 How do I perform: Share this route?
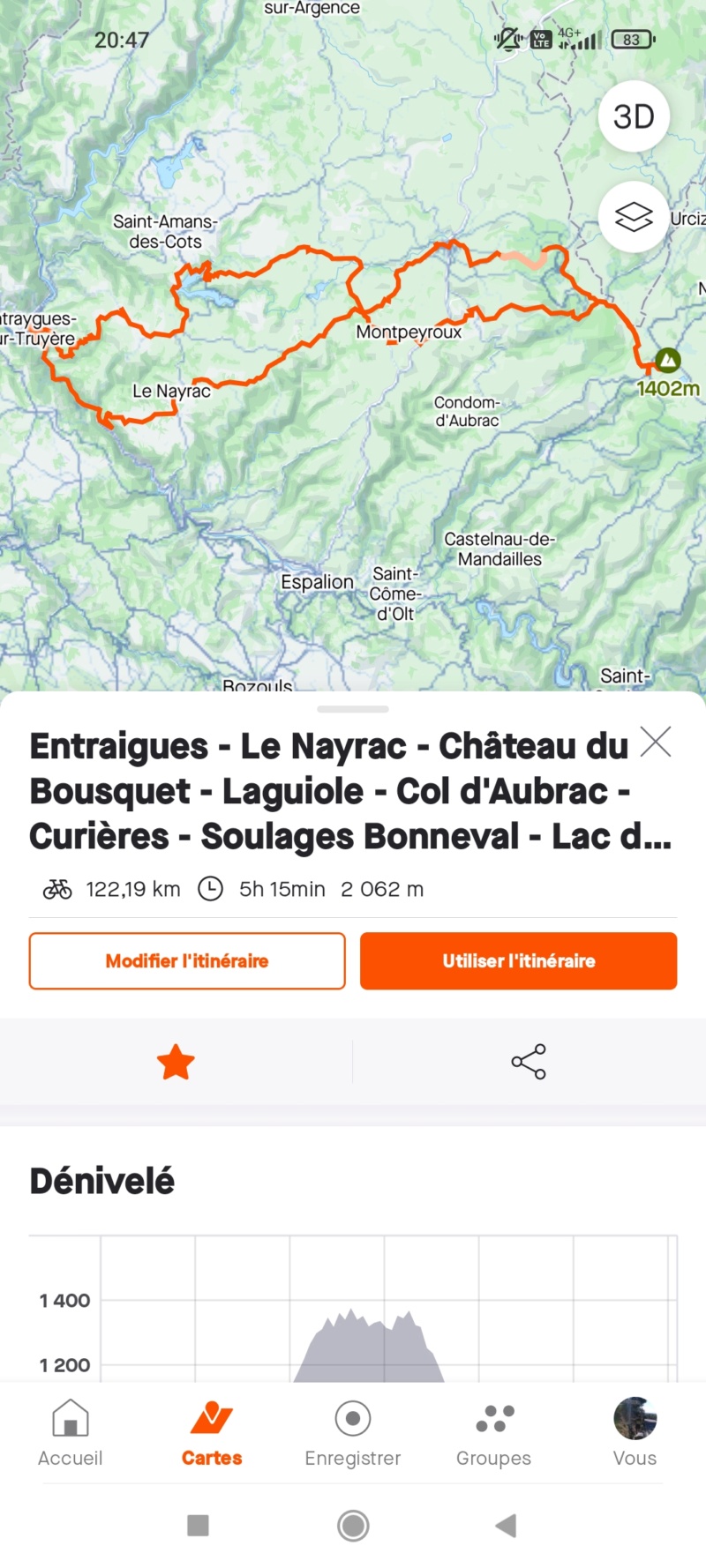point(529,1062)
